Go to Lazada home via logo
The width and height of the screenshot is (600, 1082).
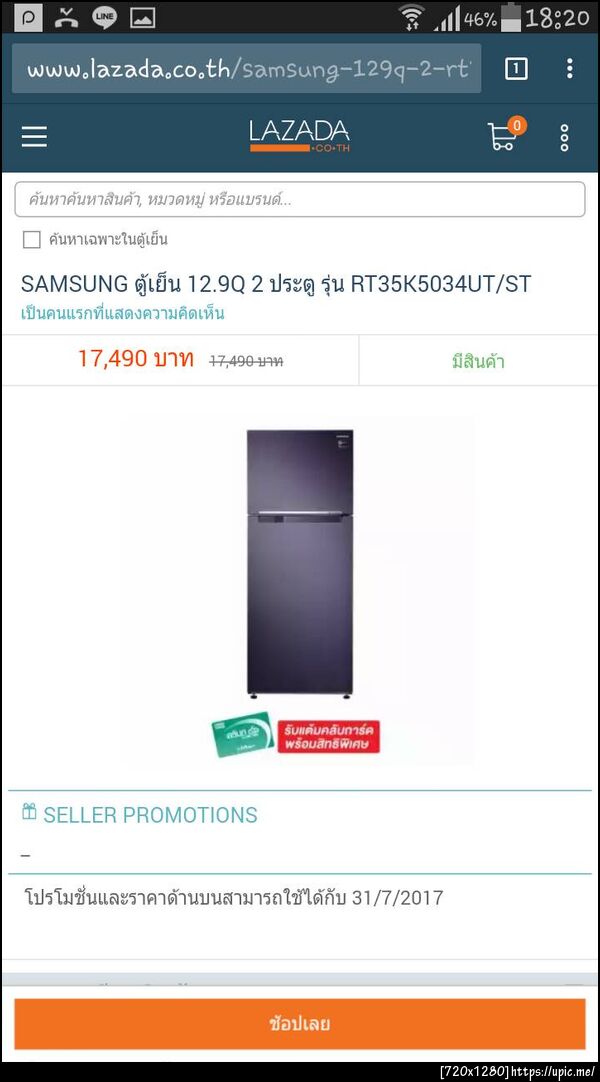pyautogui.click(x=299, y=136)
